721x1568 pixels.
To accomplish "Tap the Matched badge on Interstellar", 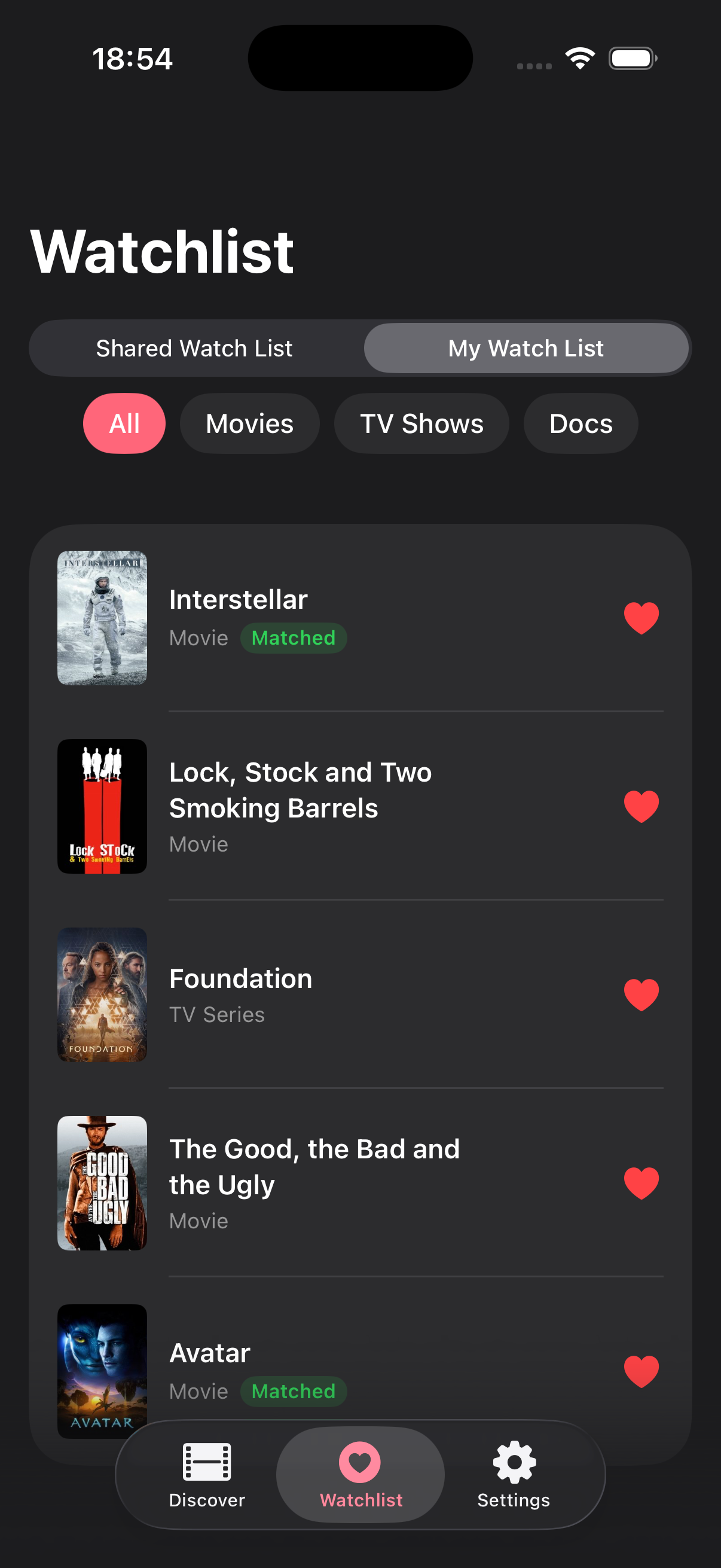I will [294, 637].
